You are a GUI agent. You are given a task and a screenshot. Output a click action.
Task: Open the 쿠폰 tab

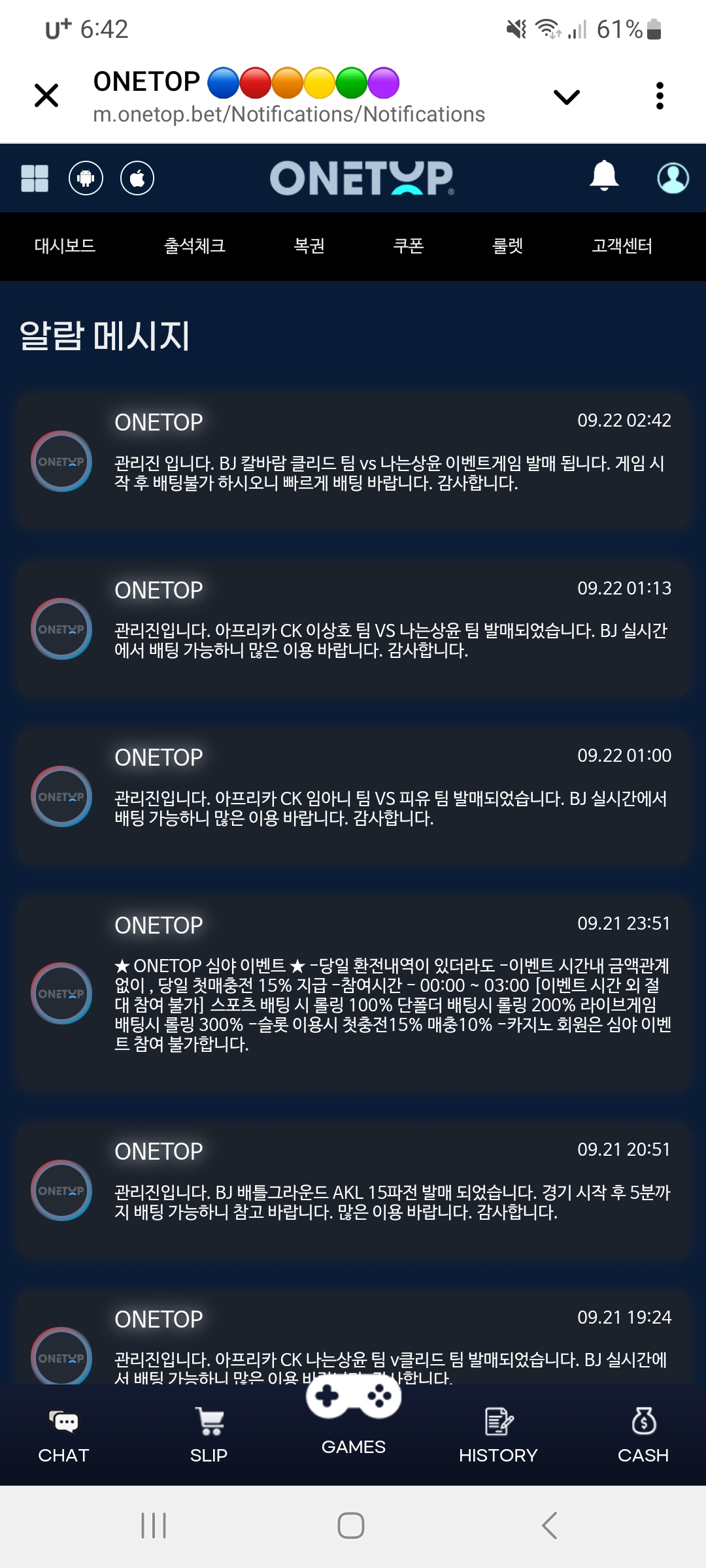click(409, 246)
